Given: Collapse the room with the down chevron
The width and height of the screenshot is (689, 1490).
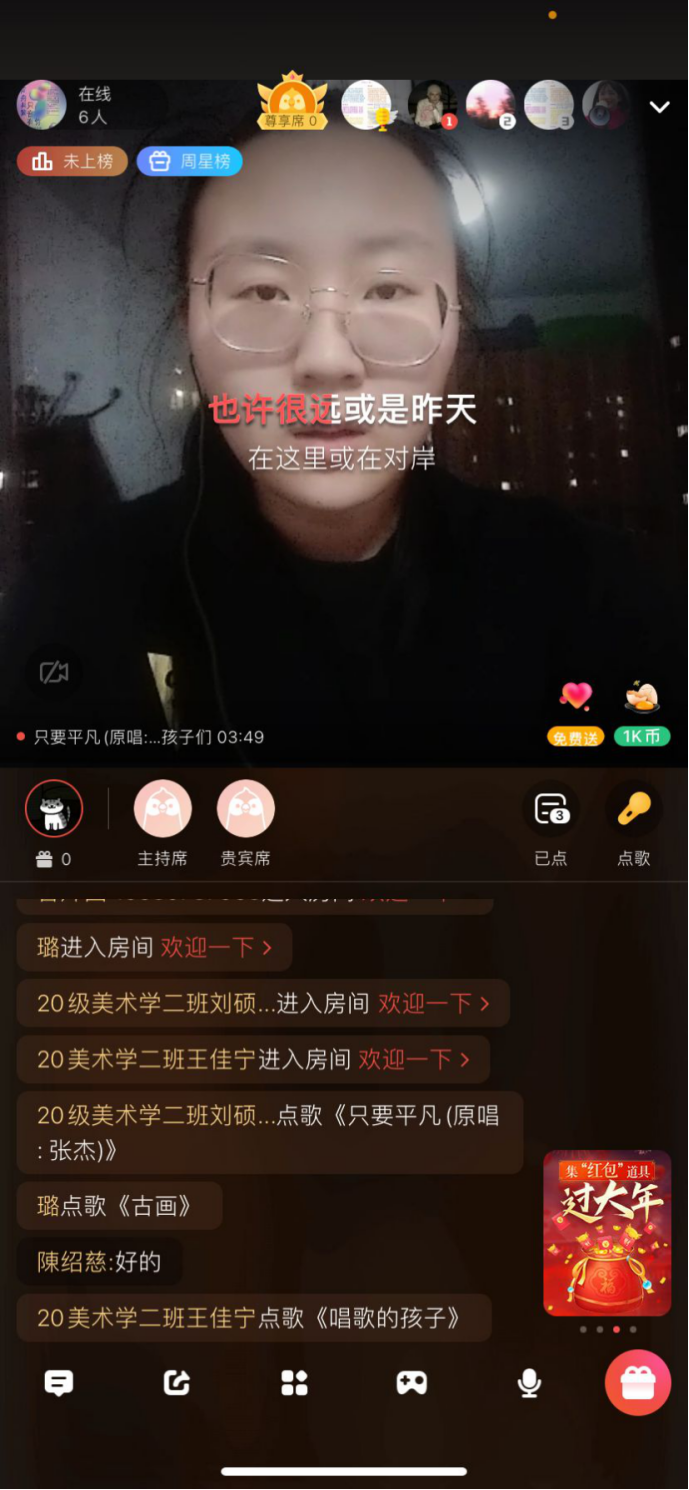Looking at the screenshot, I should click(660, 107).
